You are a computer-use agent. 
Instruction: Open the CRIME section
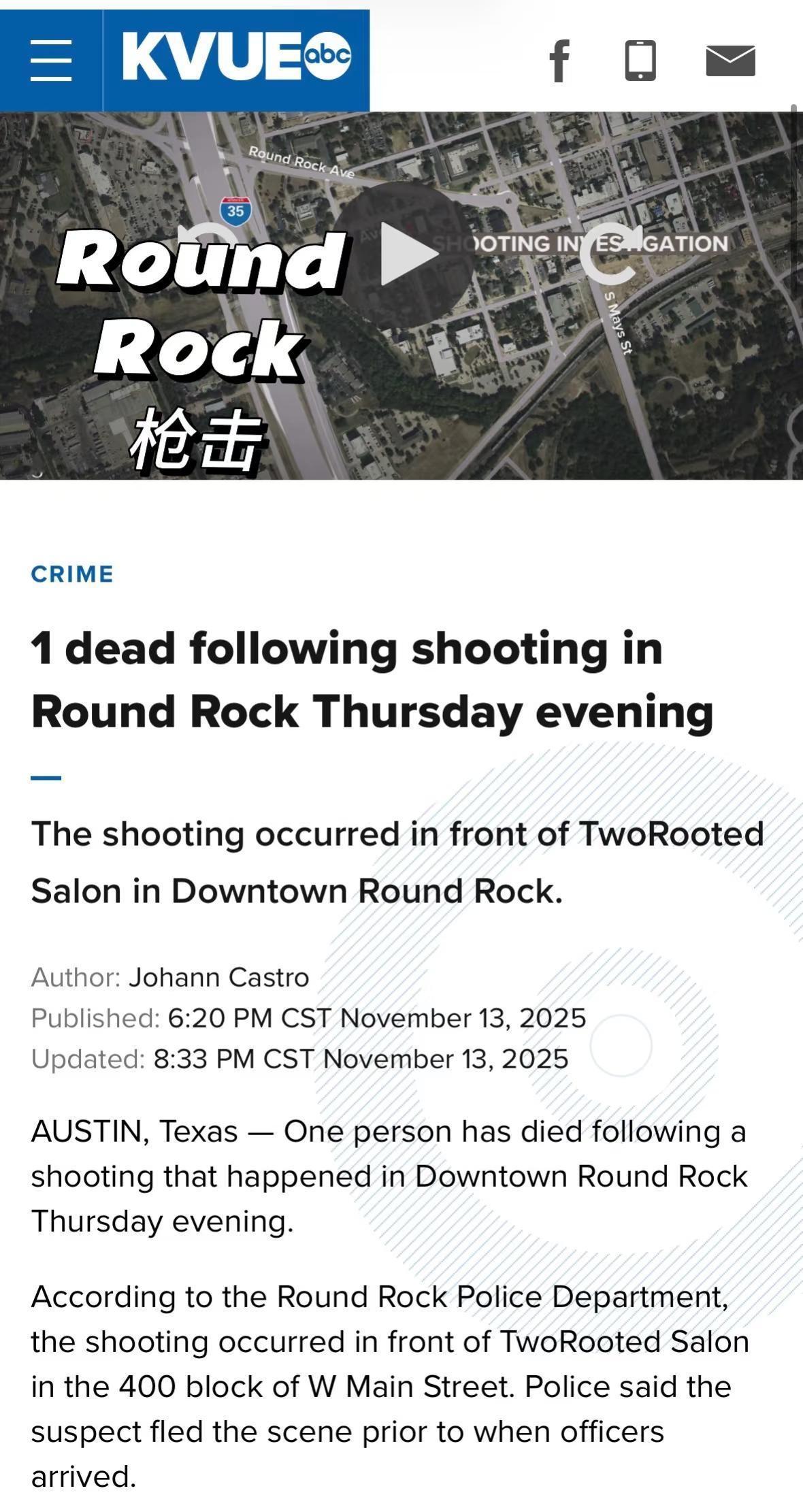[71, 575]
